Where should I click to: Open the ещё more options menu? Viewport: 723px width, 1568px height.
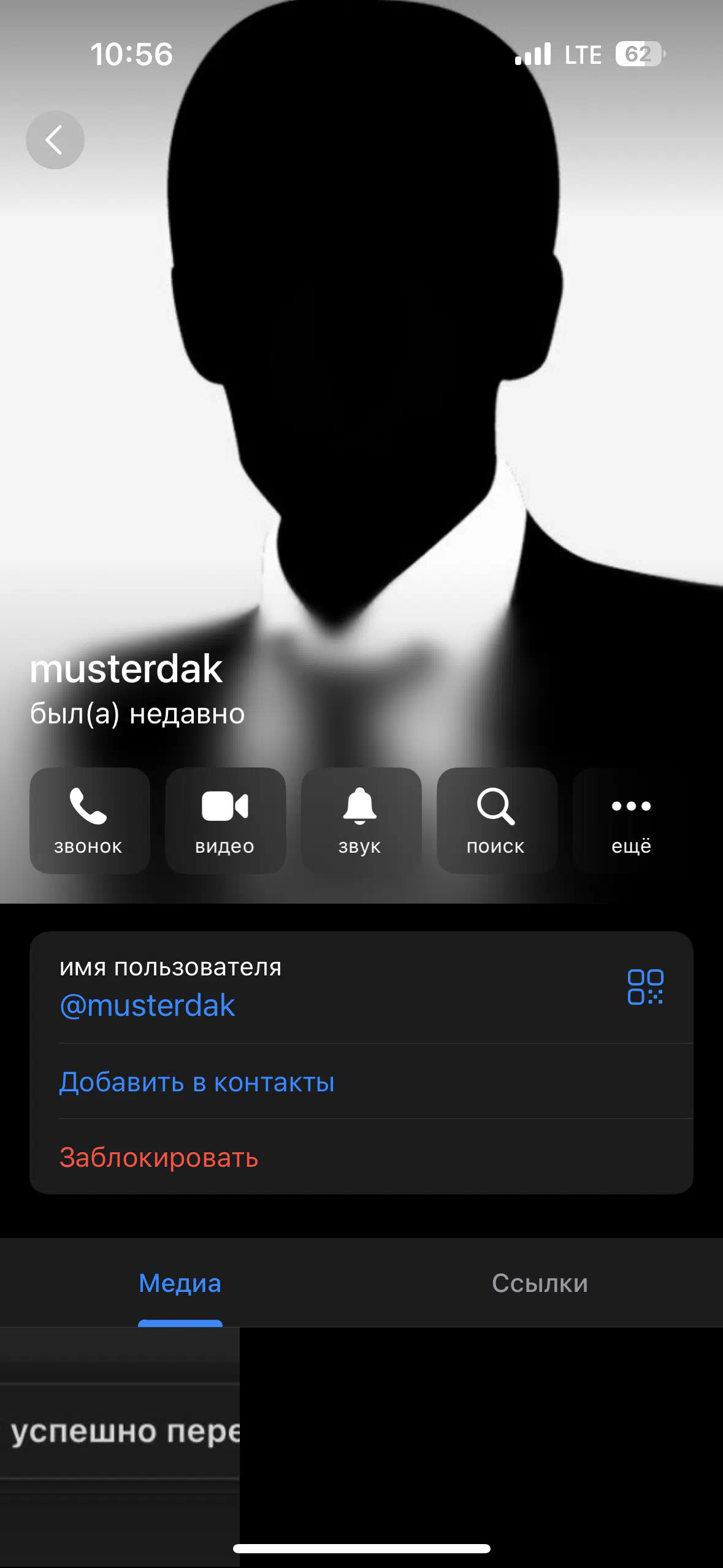click(631, 820)
